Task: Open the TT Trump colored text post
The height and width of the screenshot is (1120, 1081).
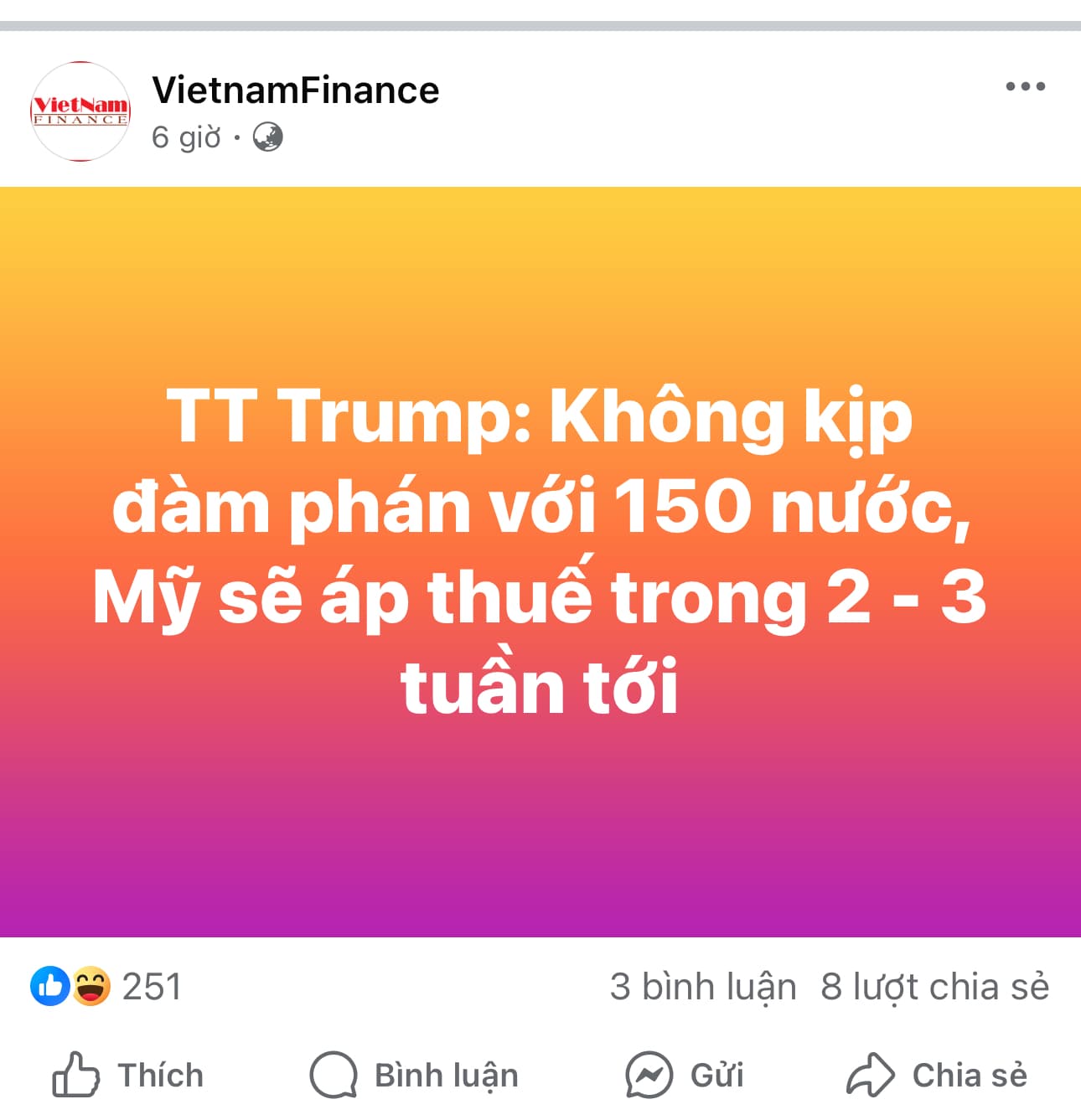Action: tap(540, 553)
